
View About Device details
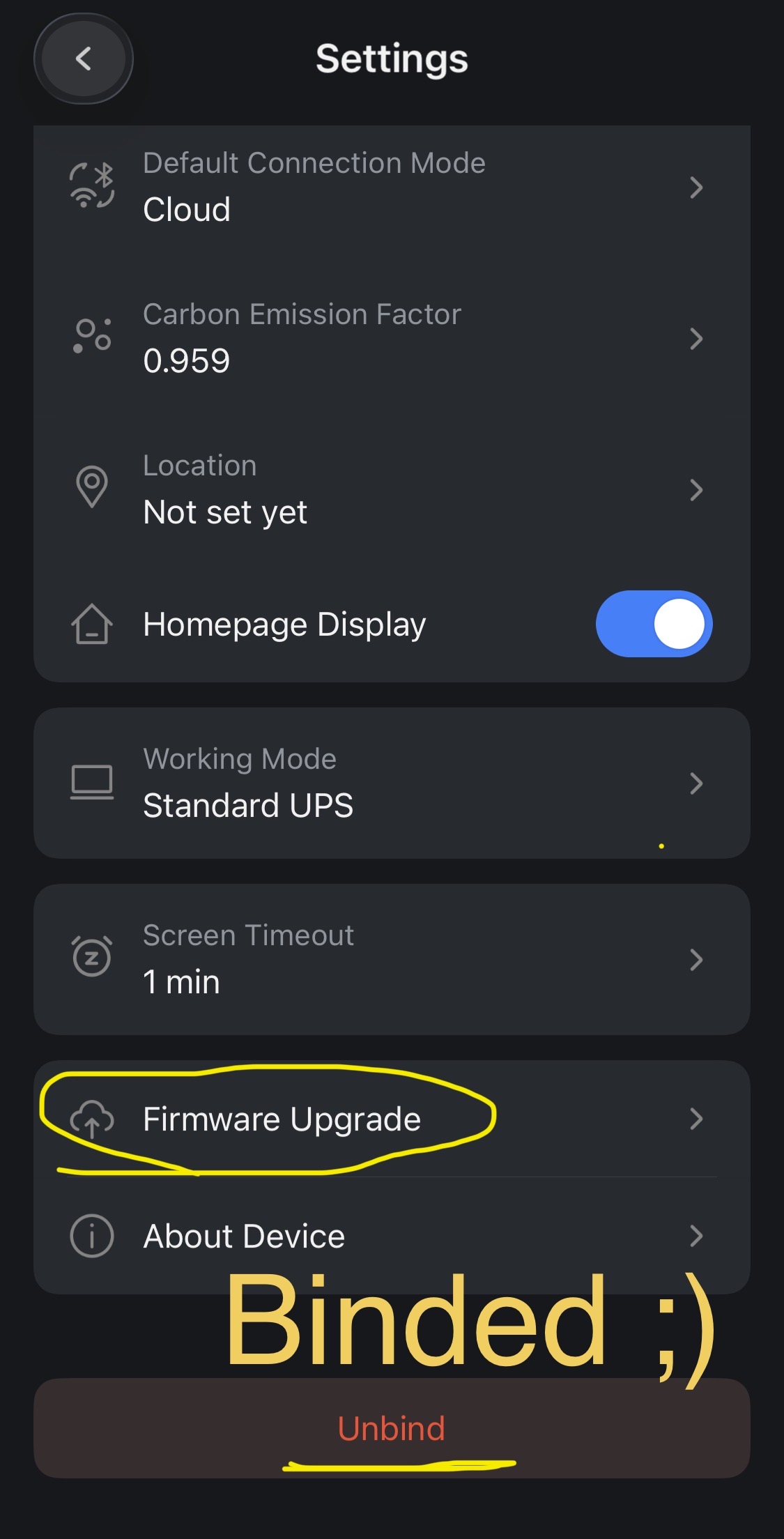pos(390,1236)
